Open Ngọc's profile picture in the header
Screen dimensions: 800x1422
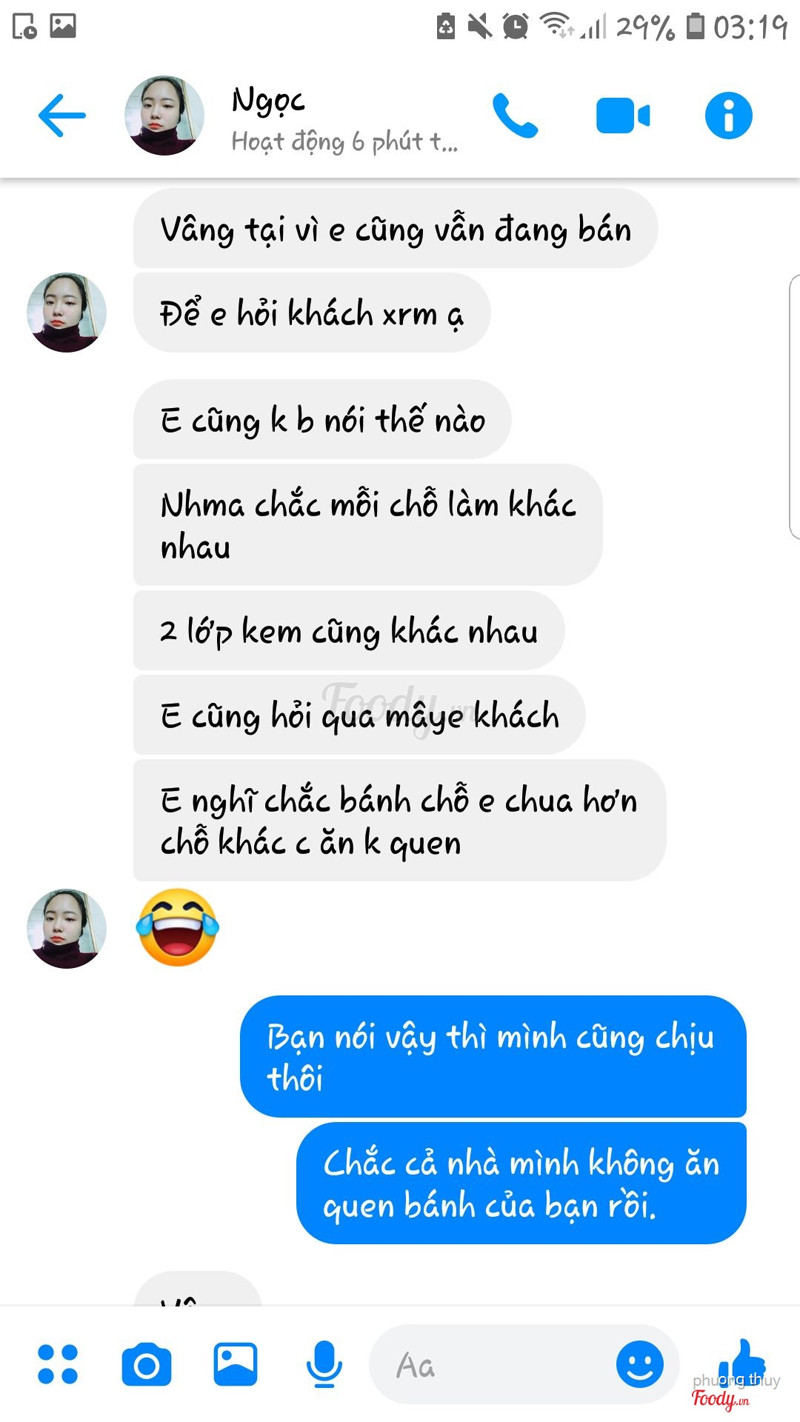tap(164, 116)
